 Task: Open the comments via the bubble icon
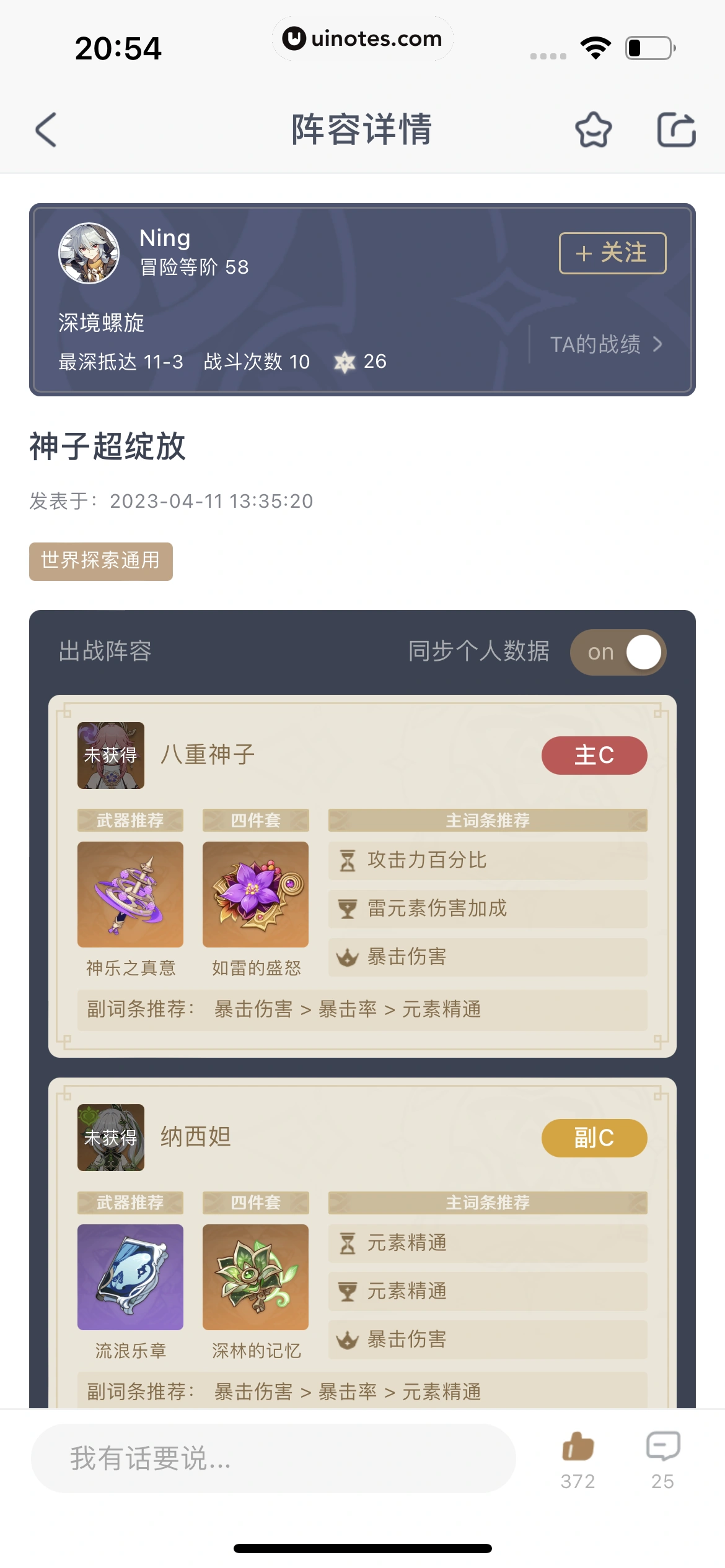tap(662, 1448)
